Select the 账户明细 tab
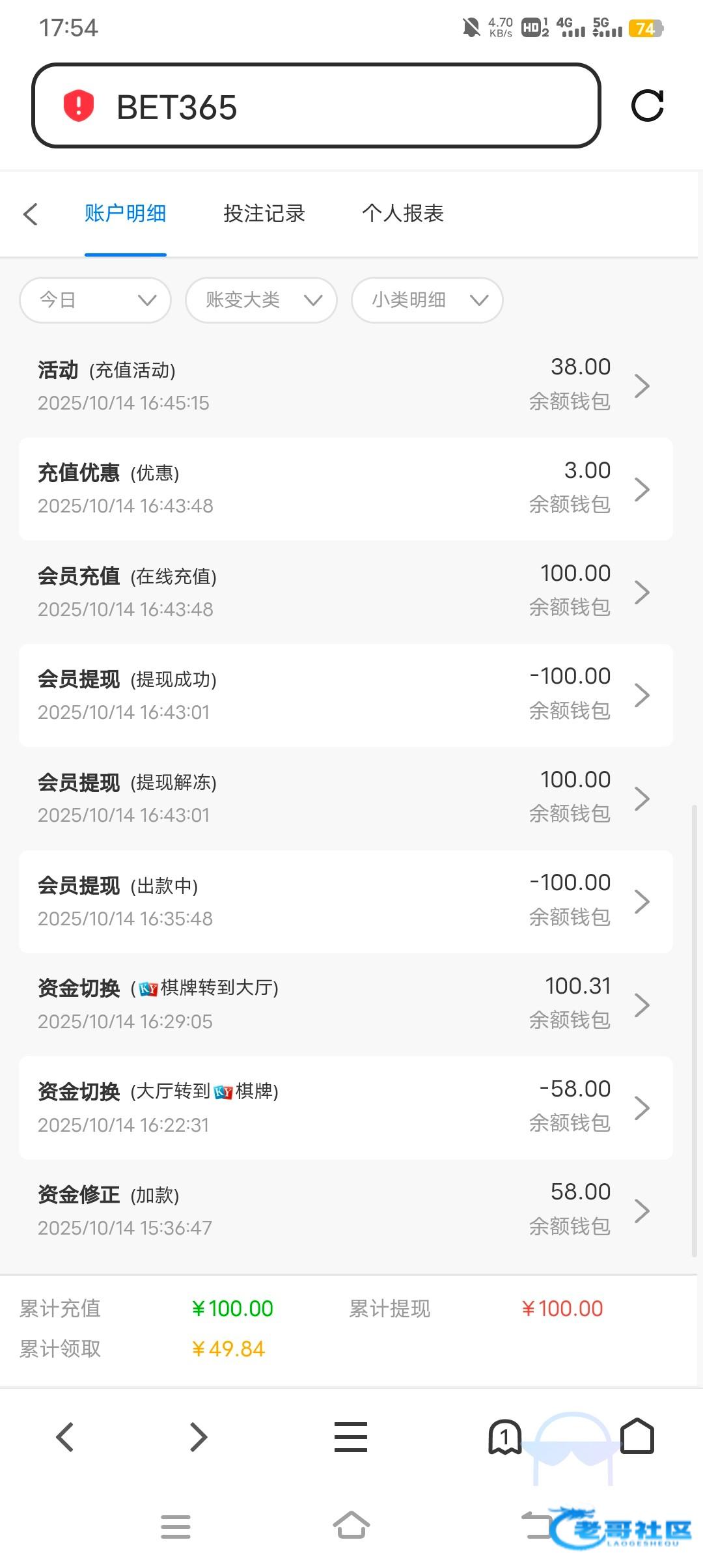Image resolution: width=703 pixels, height=1568 pixels. (126, 214)
